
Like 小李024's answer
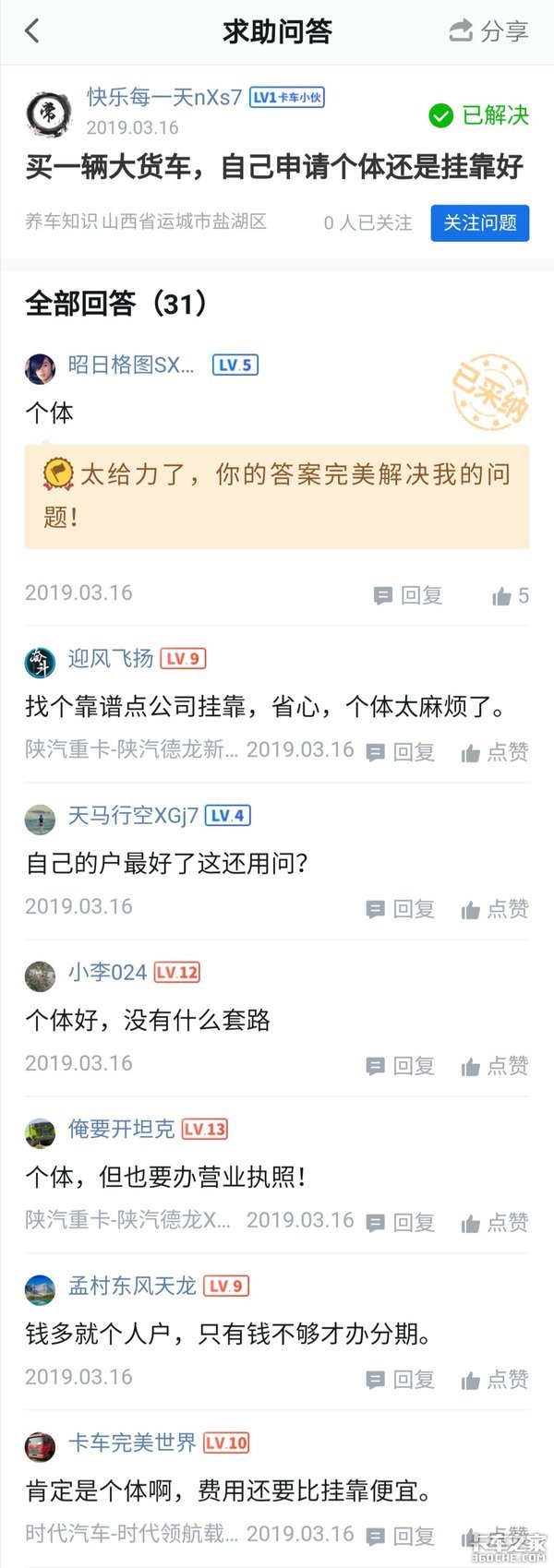click(494, 1066)
